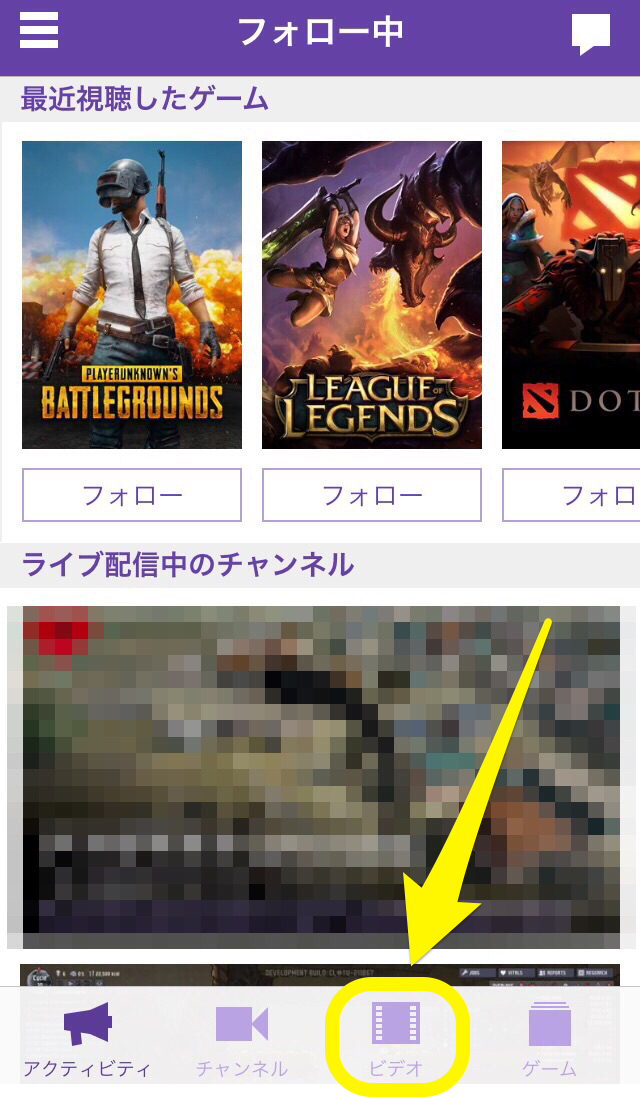Follow the Dota 2 game
Screen dimensions: 640x1097
[x=571, y=495]
